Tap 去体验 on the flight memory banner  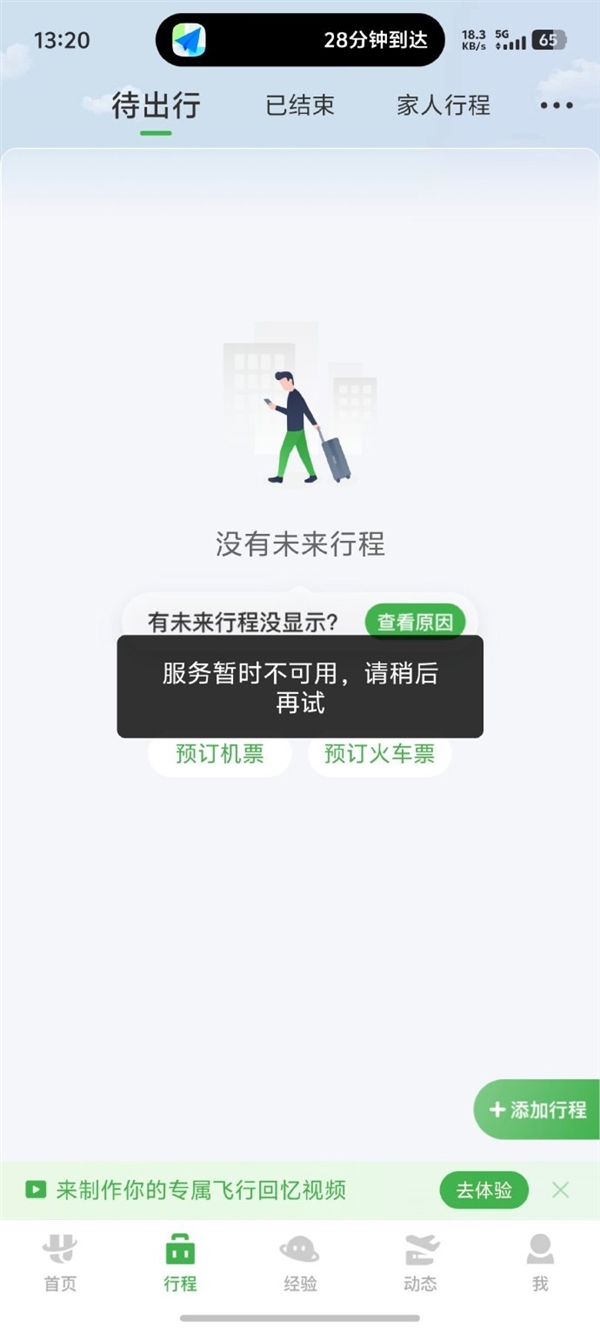[x=484, y=1190]
